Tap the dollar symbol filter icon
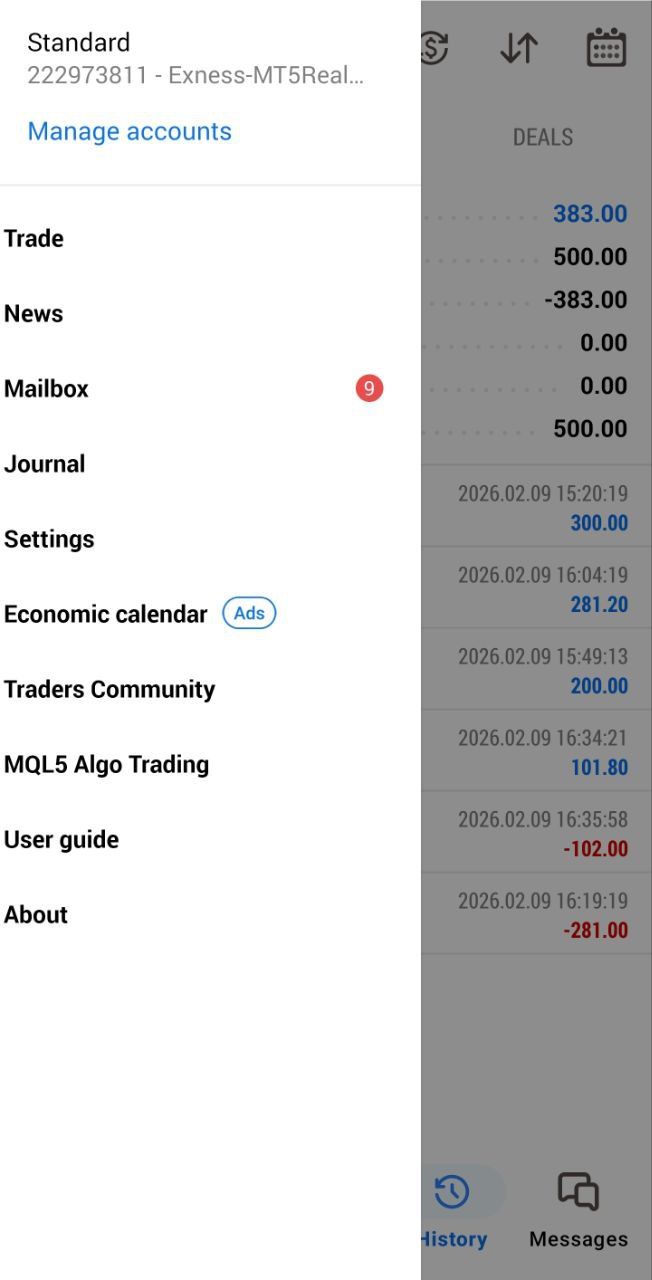Screen dimensions: 652x1280 [435, 48]
